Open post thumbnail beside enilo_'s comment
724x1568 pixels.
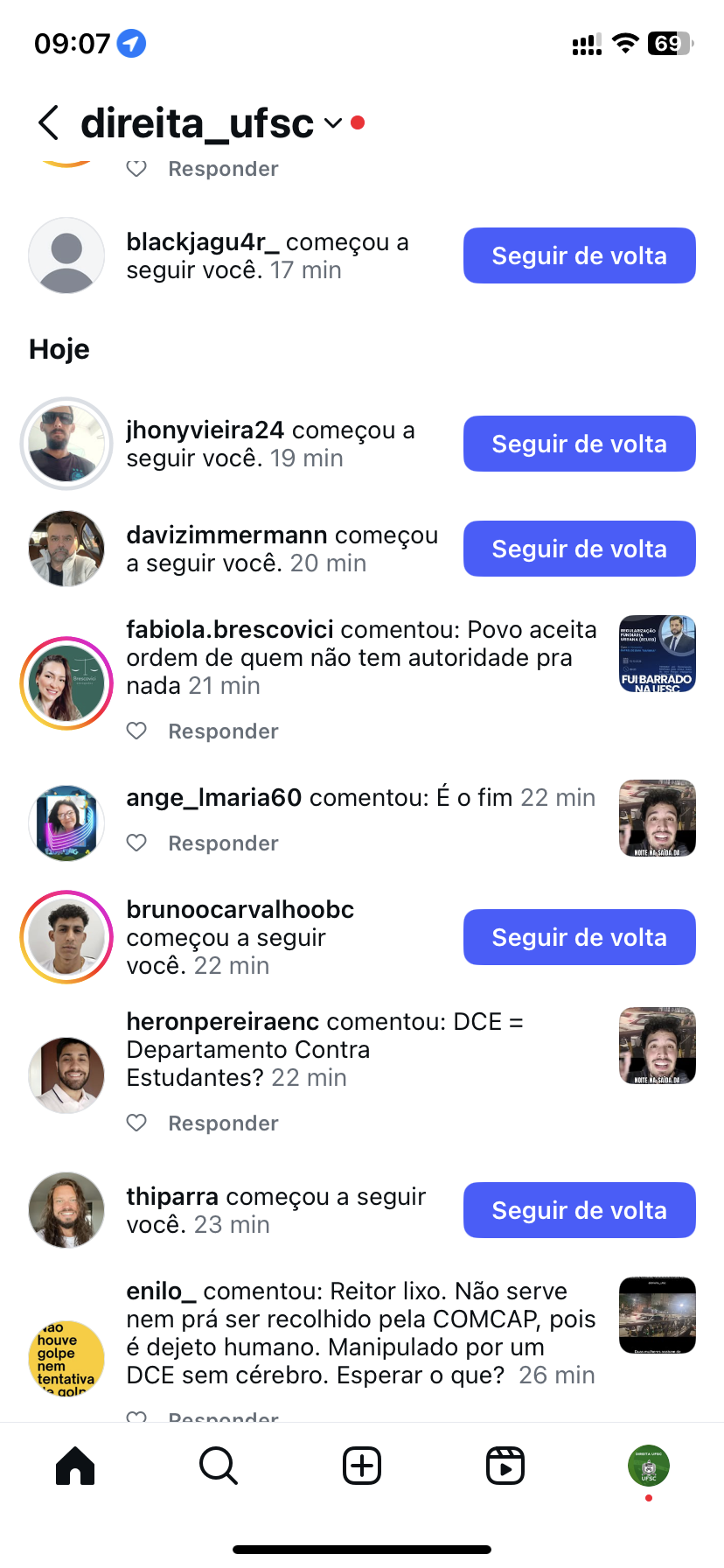coord(657,1315)
